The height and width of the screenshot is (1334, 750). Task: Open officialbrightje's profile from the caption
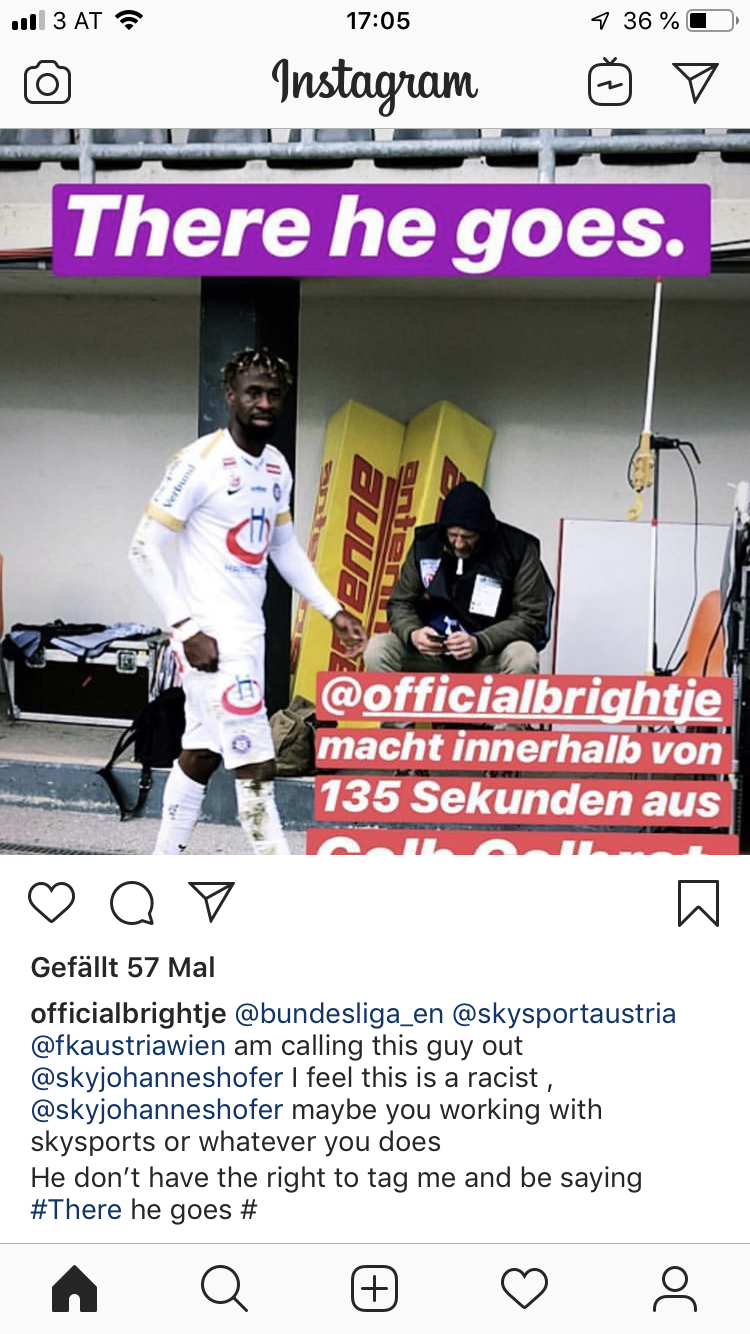[x=129, y=1013]
